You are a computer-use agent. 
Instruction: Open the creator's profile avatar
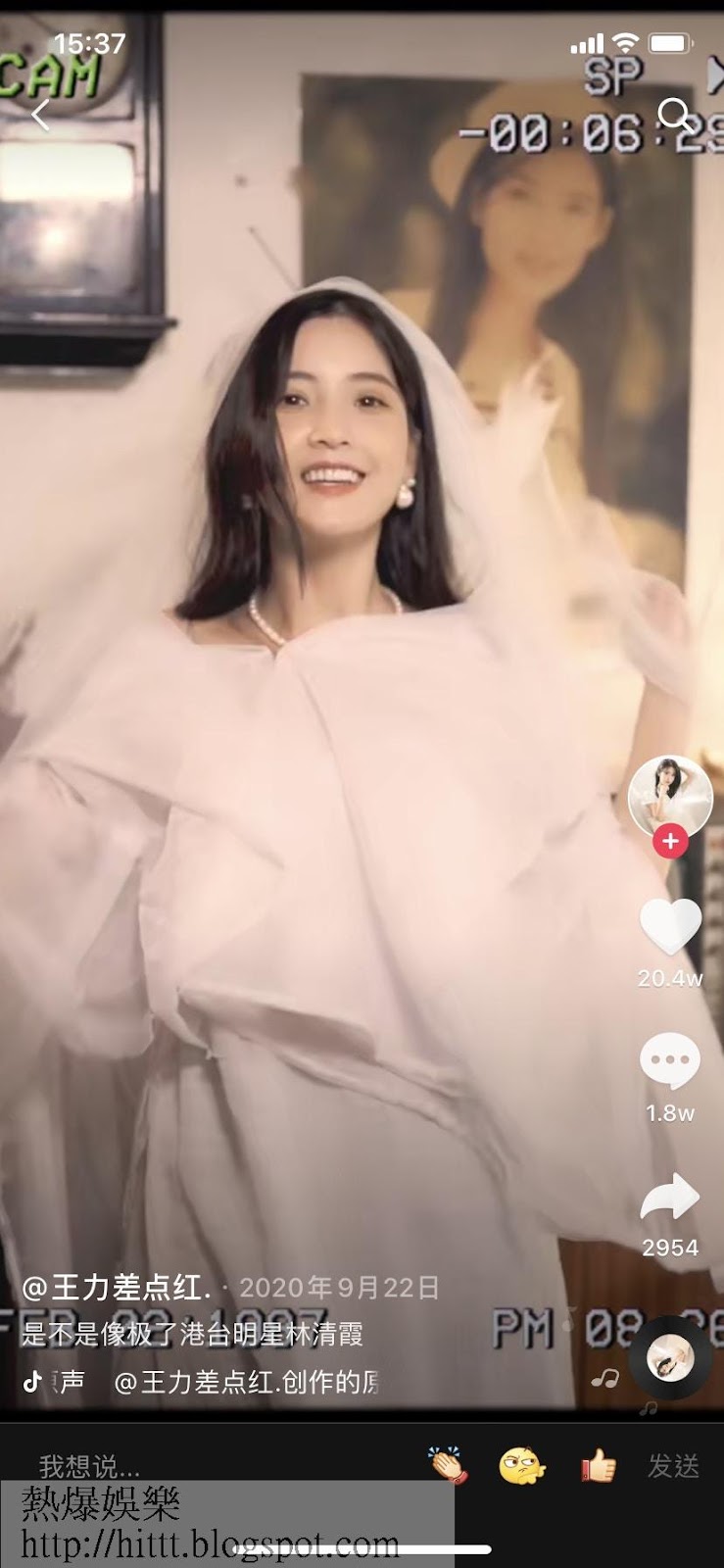click(x=670, y=795)
